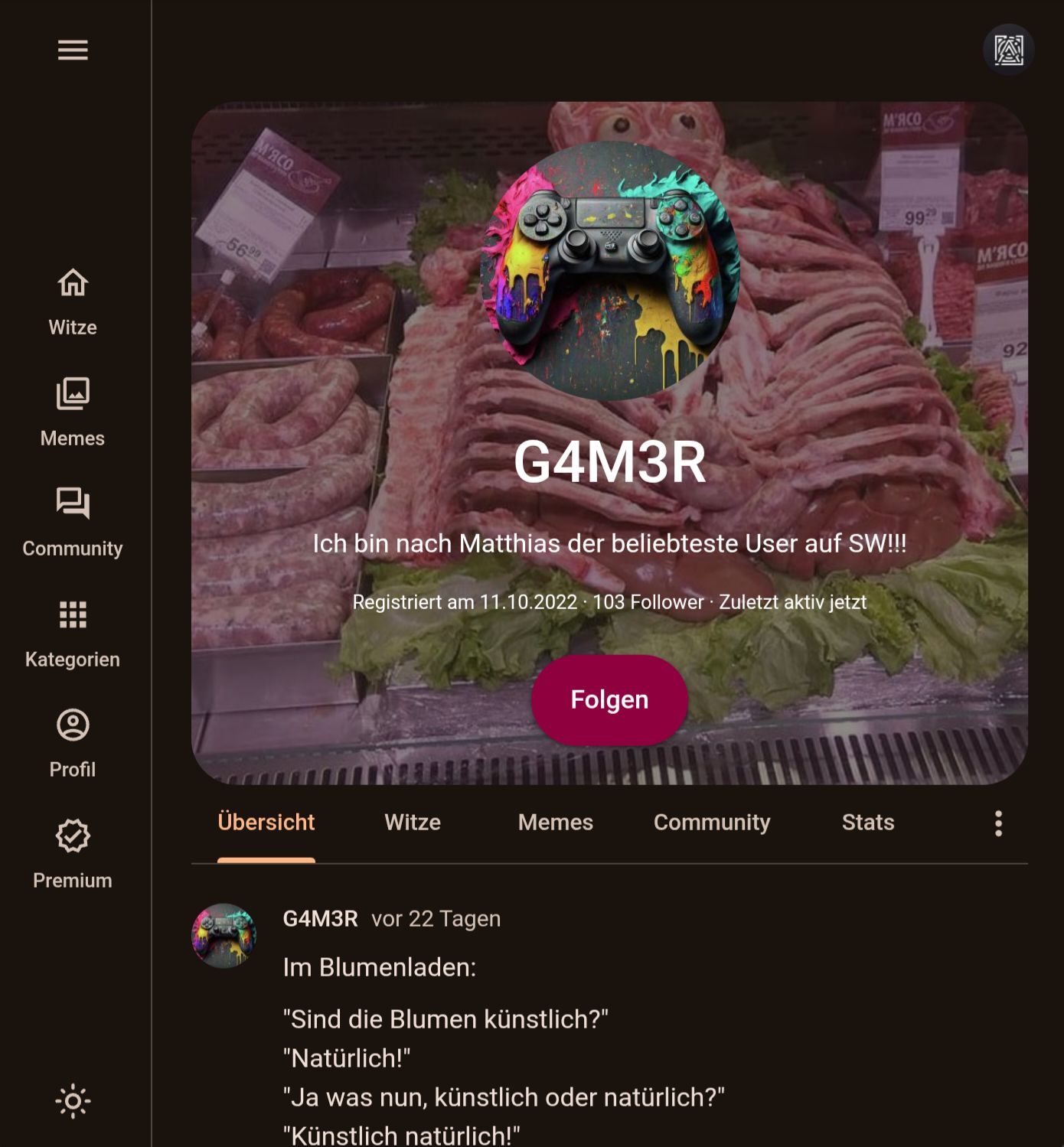Tap Folgen to follow G4M3R
This screenshot has width=1064, height=1147.
(609, 699)
